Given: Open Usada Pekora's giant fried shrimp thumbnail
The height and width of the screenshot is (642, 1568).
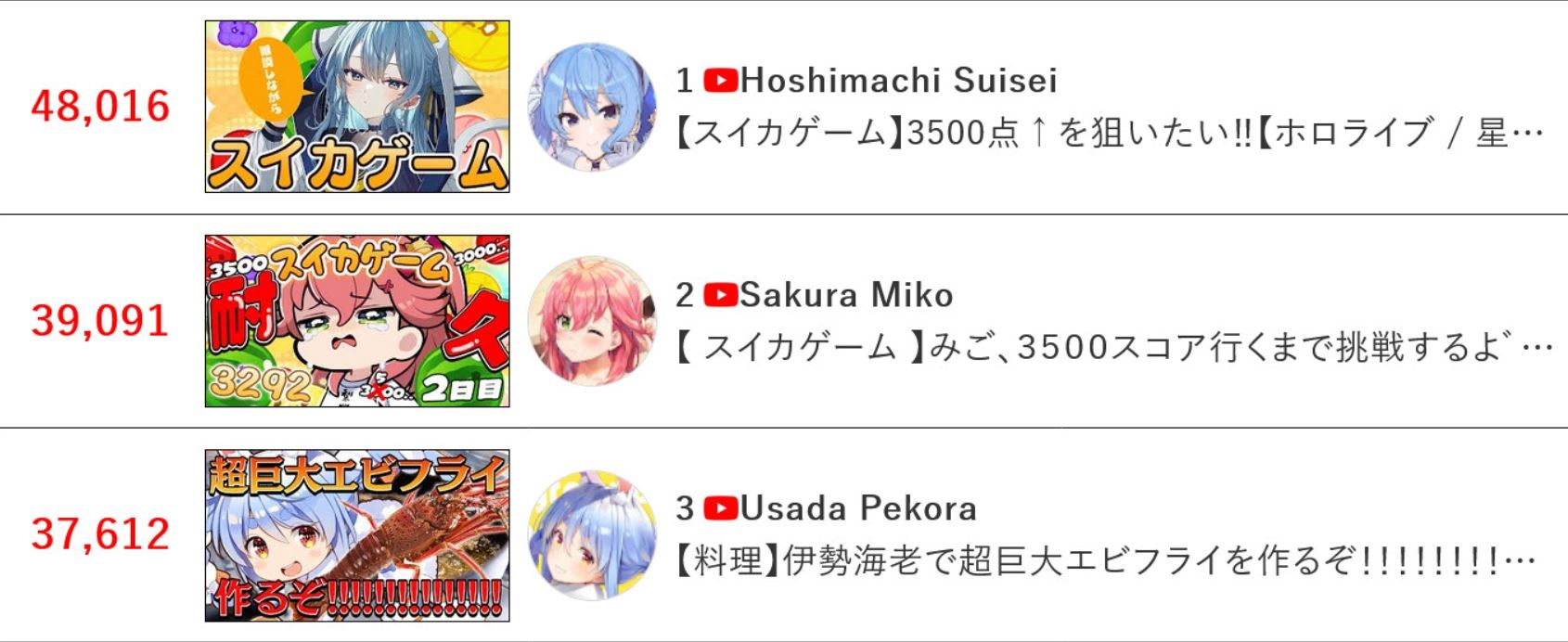Looking at the screenshot, I should click(357, 535).
